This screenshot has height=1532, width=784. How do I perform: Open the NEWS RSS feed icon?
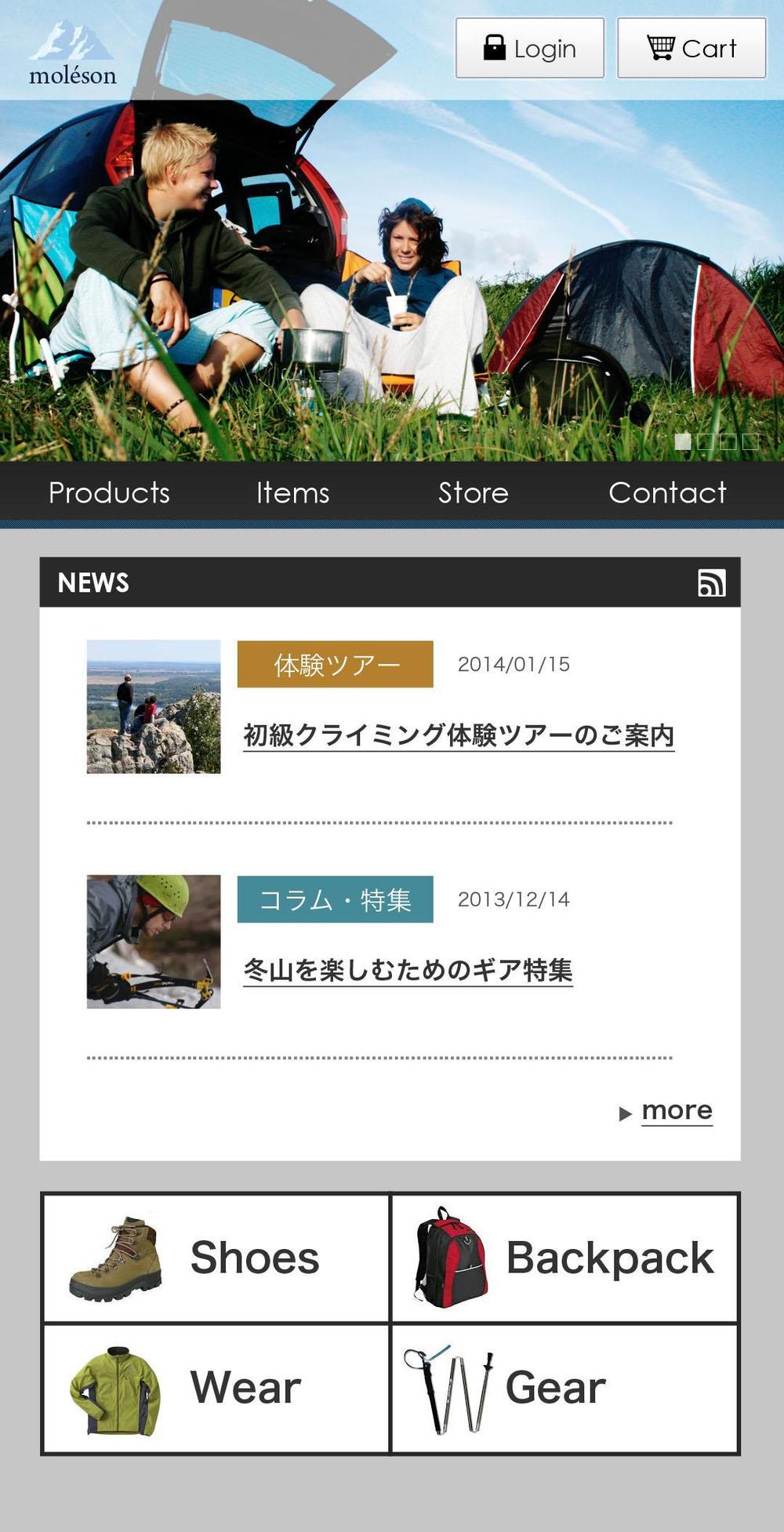click(x=711, y=583)
